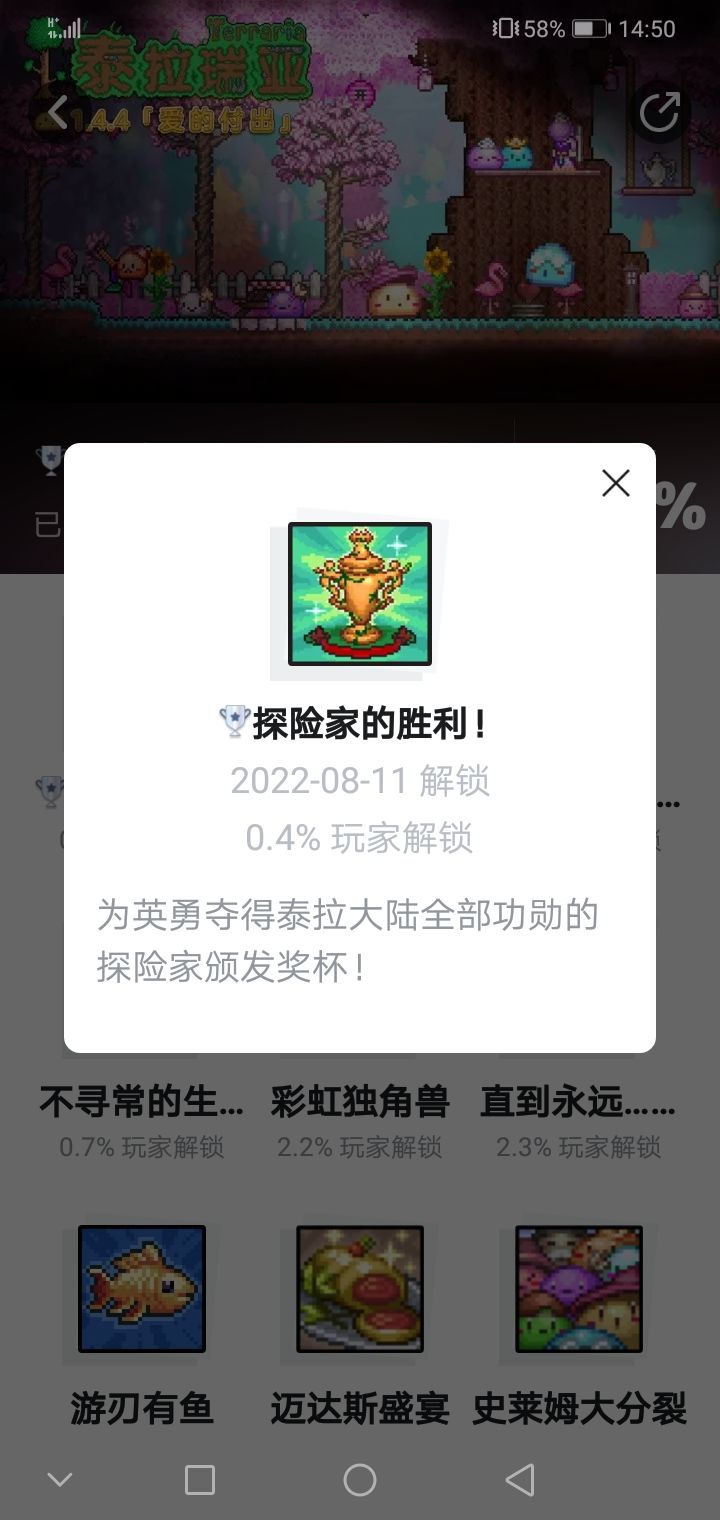Tap the golden trophy icon in the popup
This screenshot has width=720, height=1520.
(359, 592)
